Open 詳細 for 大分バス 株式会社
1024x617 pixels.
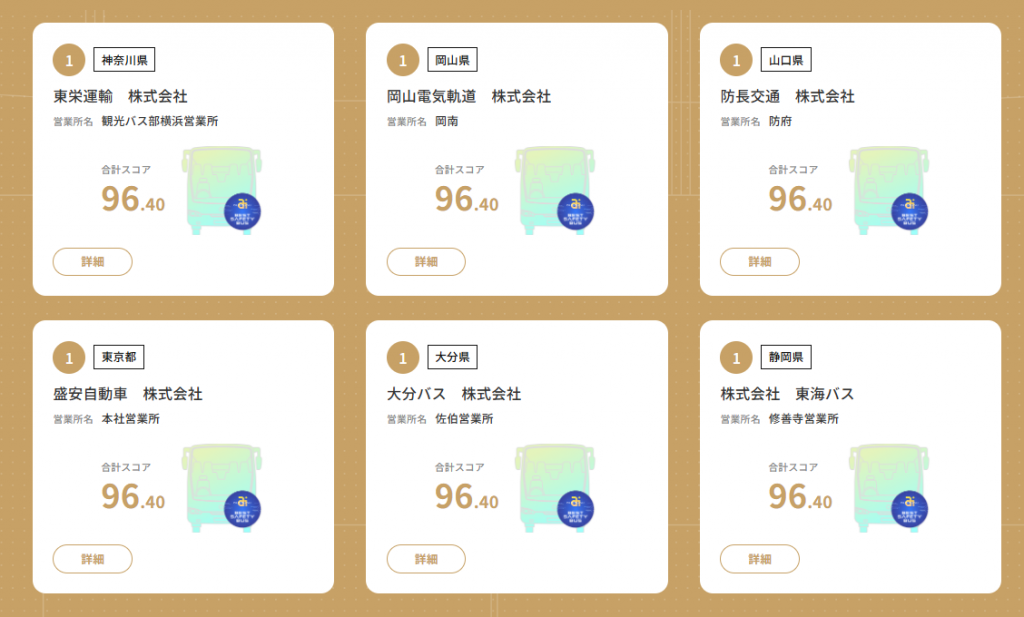coord(426,559)
